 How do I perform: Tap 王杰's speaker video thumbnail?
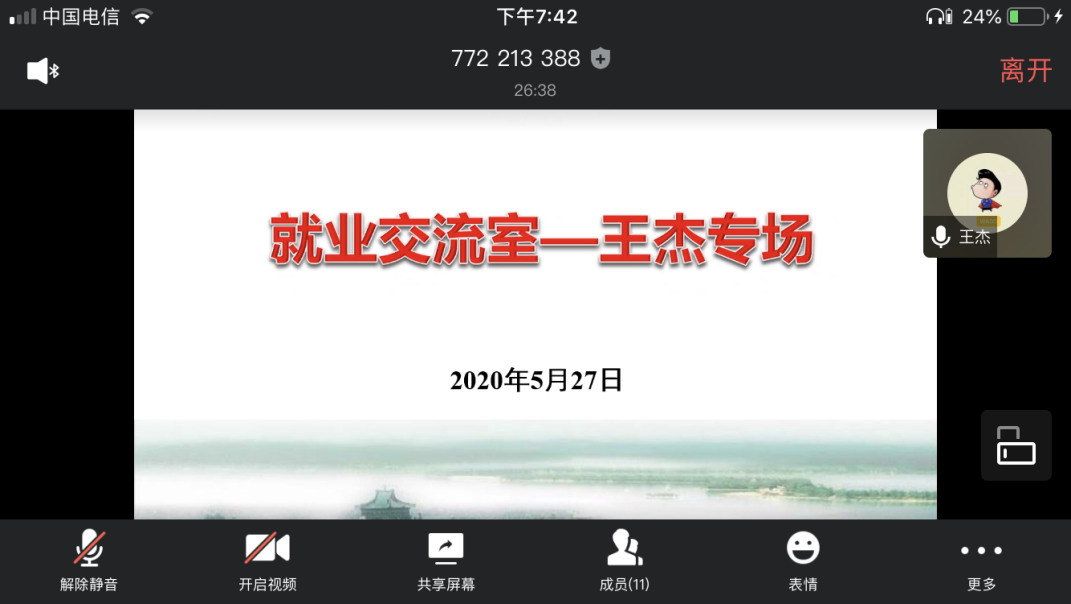(987, 193)
